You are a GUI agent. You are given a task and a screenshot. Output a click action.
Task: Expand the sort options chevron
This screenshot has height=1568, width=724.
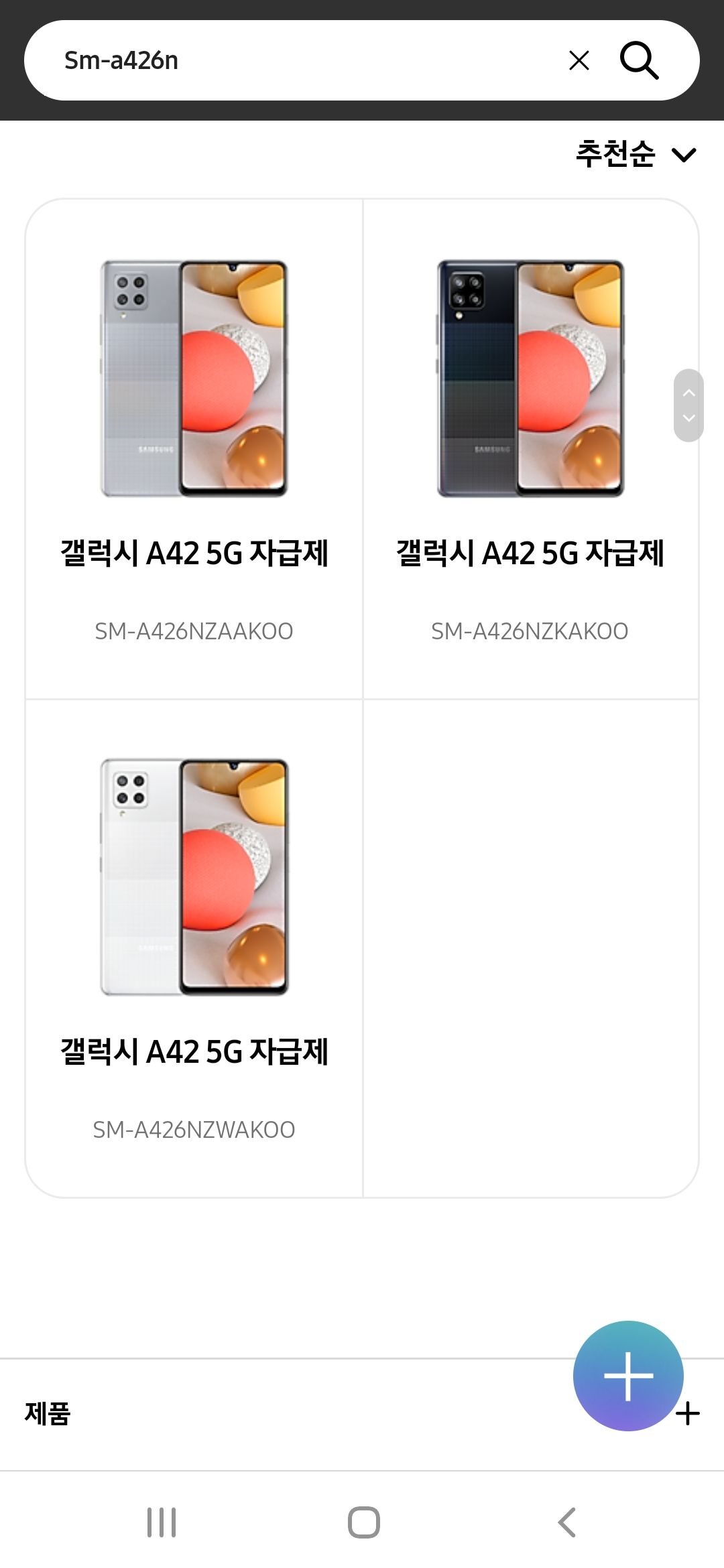point(684,155)
